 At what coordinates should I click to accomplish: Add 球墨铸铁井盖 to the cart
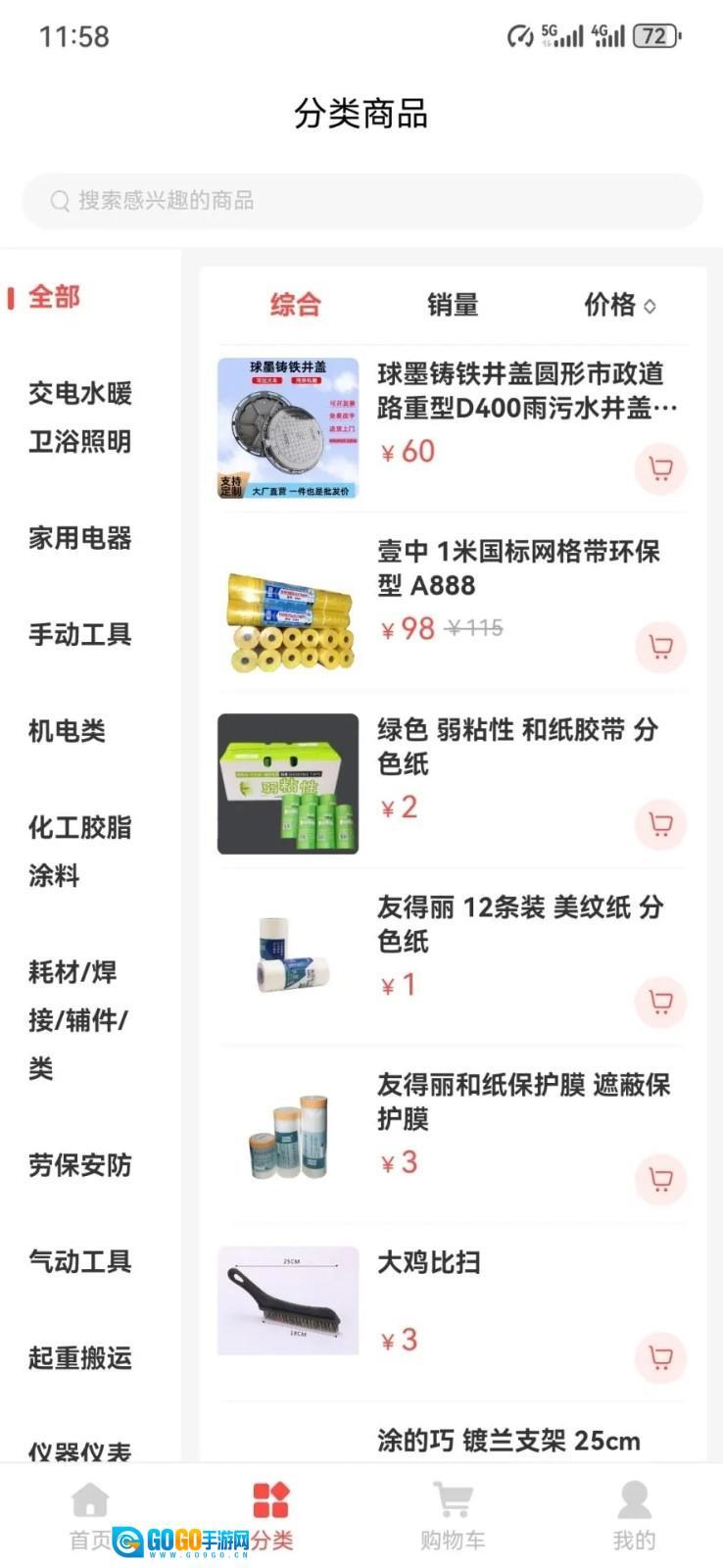(x=660, y=469)
